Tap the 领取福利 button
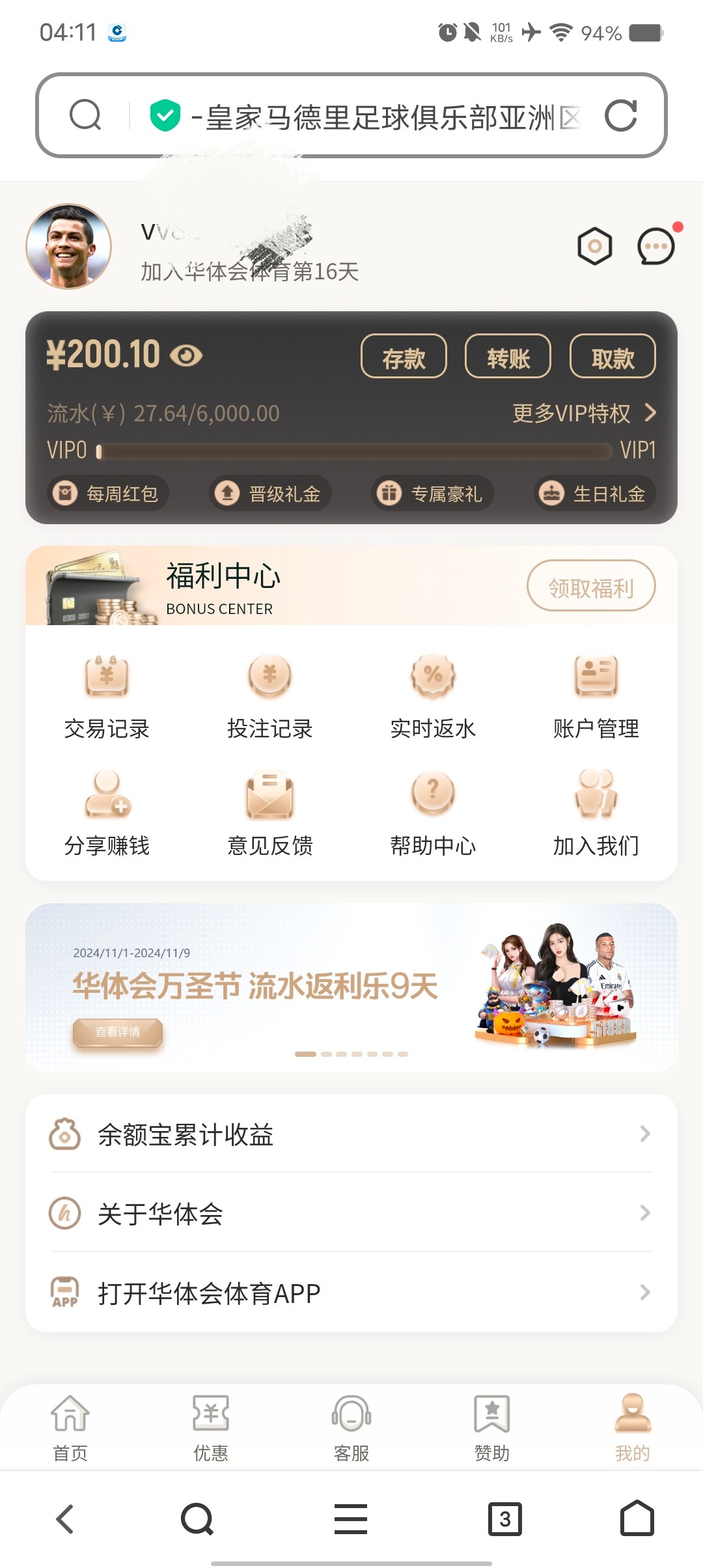The image size is (703, 1568). pyautogui.click(x=590, y=586)
